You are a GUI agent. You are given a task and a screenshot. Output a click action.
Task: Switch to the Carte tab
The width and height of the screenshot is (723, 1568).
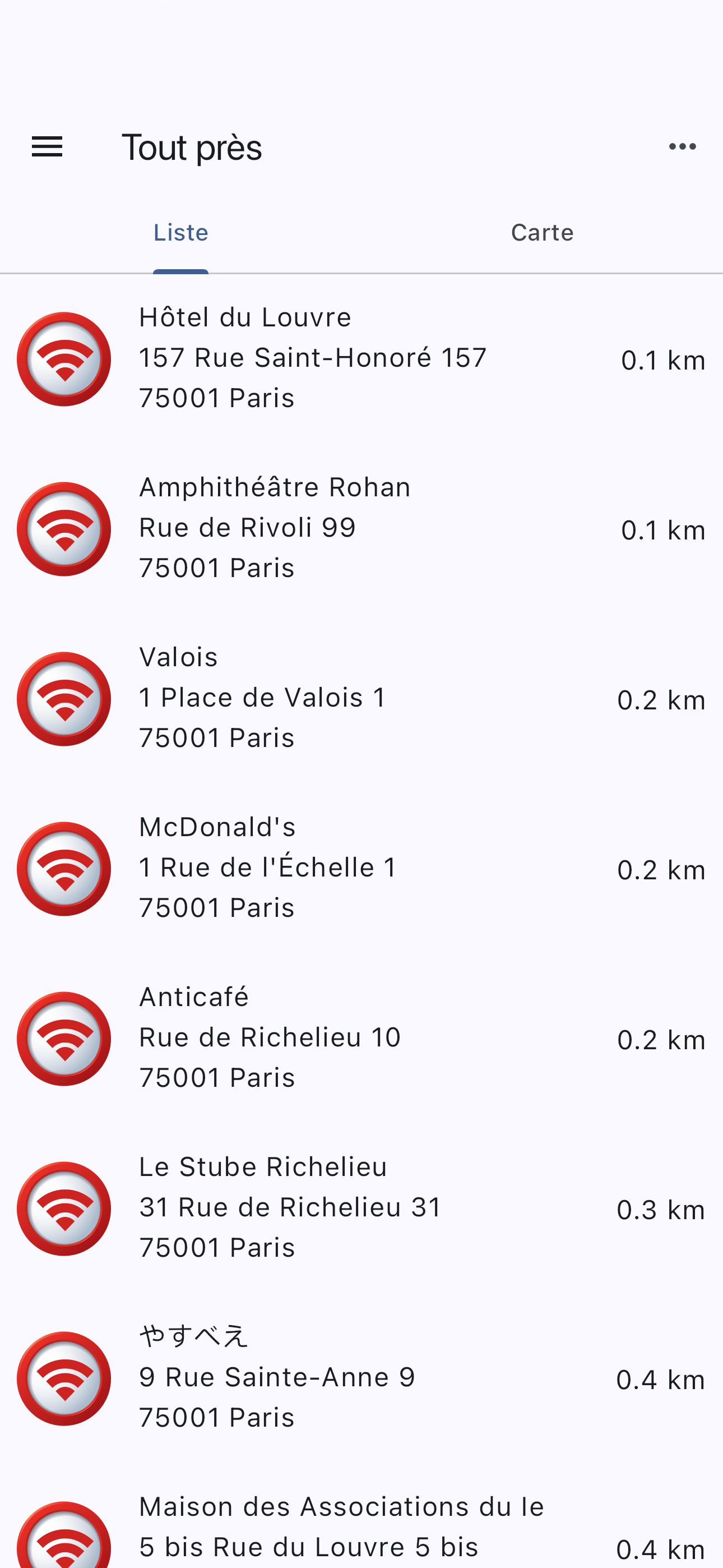pos(543,233)
